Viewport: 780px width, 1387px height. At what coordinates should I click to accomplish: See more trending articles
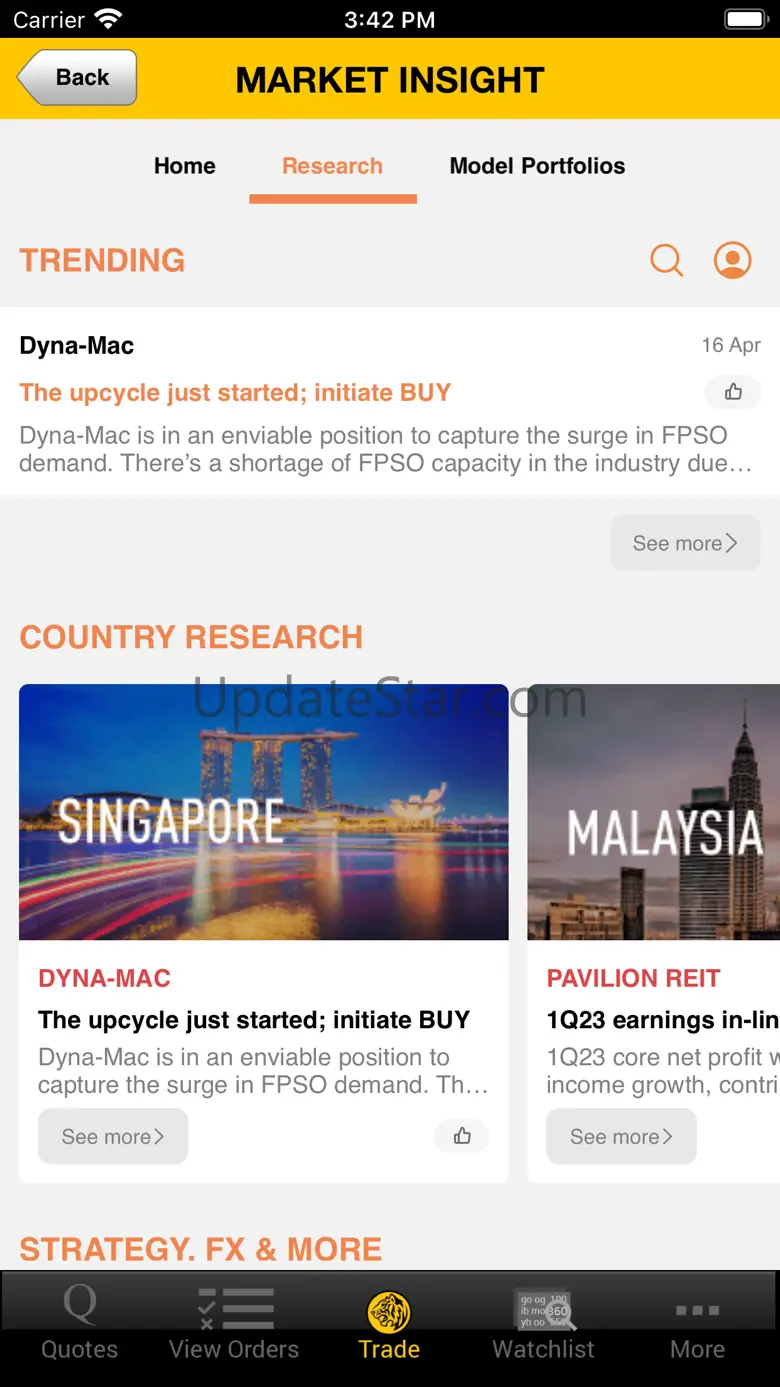[685, 543]
